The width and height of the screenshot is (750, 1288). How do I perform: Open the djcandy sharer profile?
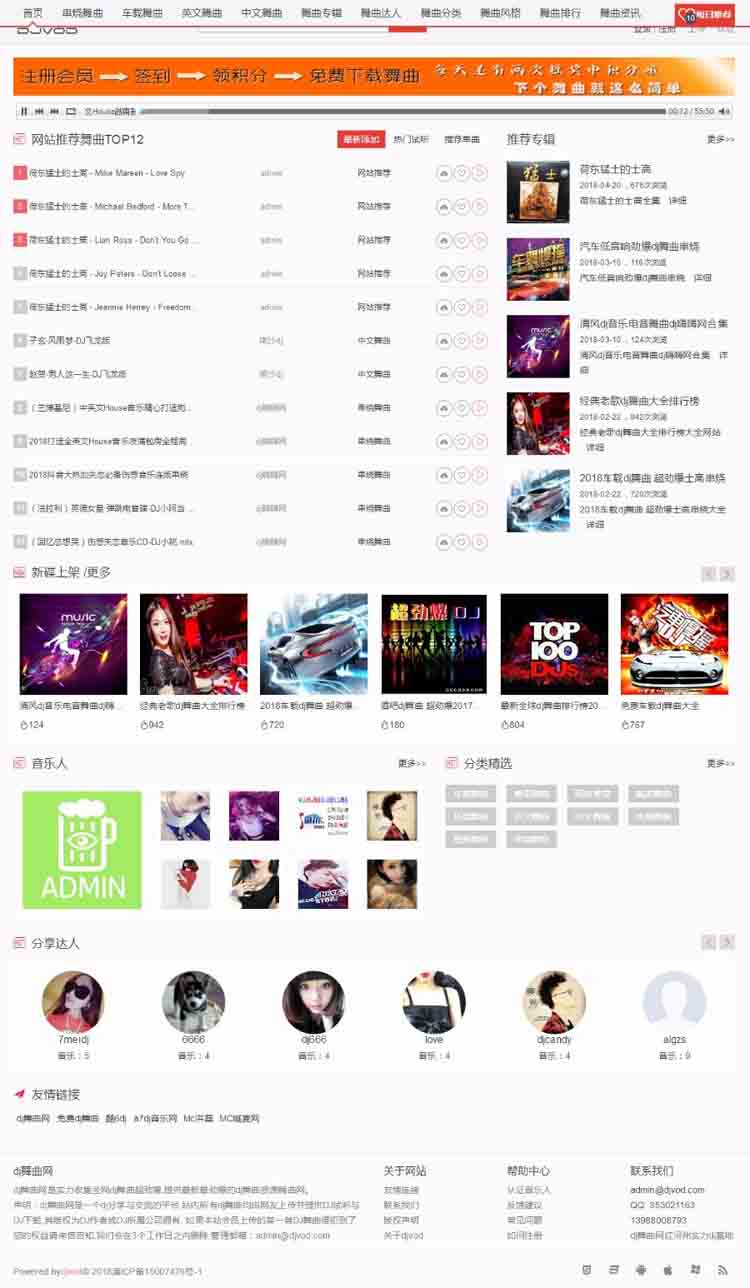(x=554, y=1002)
